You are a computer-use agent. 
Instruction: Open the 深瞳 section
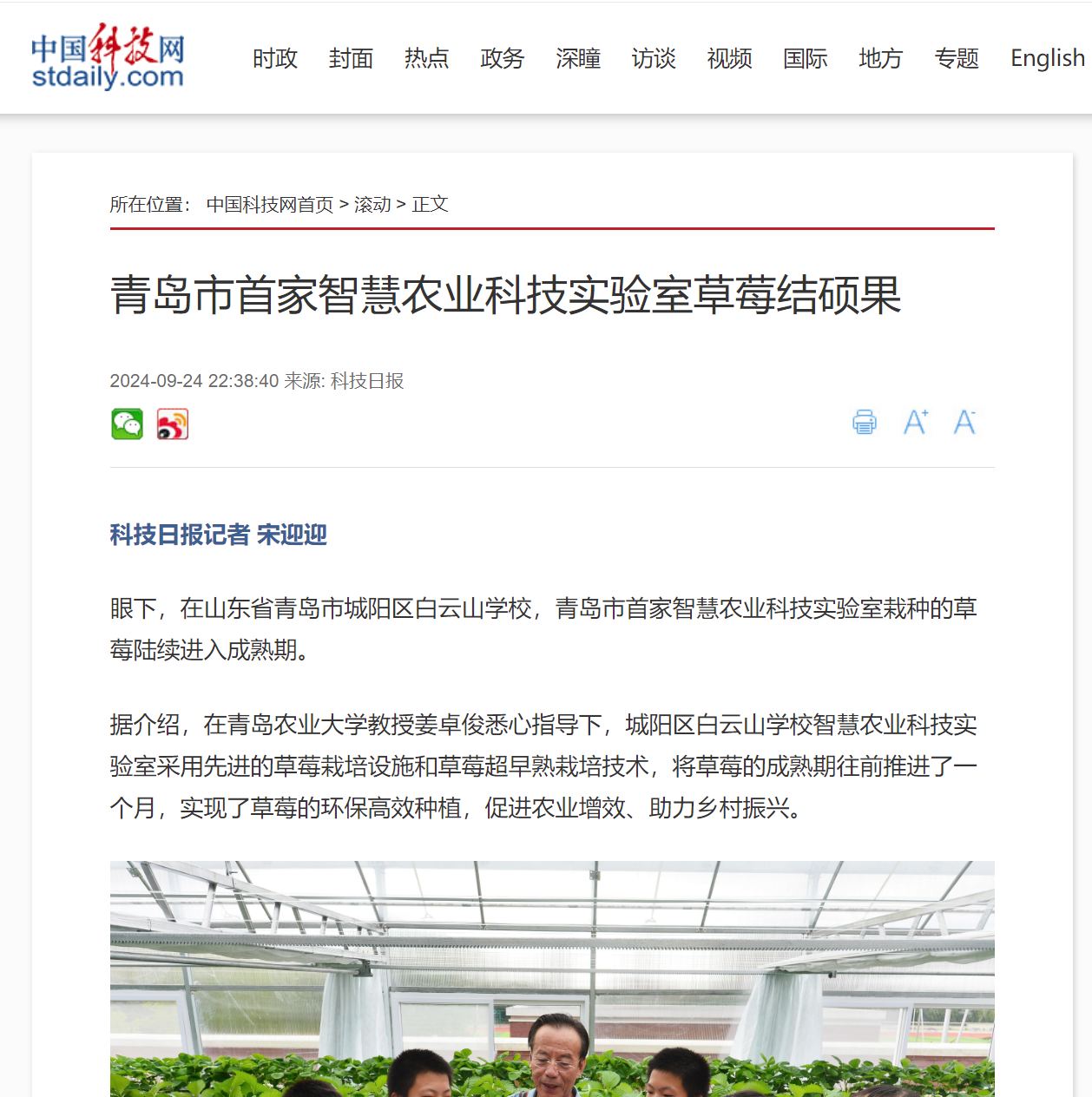[x=578, y=58]
